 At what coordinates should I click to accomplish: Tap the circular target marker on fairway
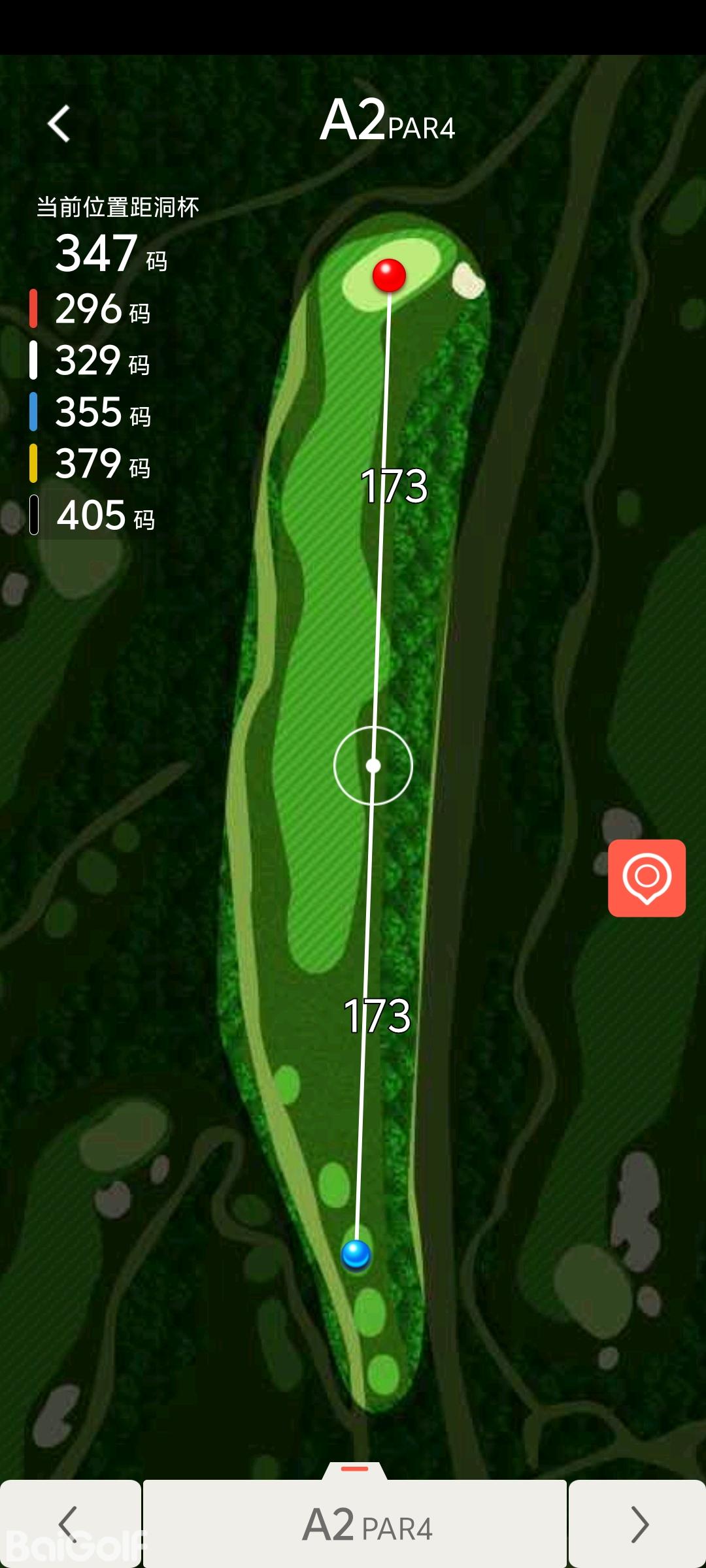pos(373,765)
